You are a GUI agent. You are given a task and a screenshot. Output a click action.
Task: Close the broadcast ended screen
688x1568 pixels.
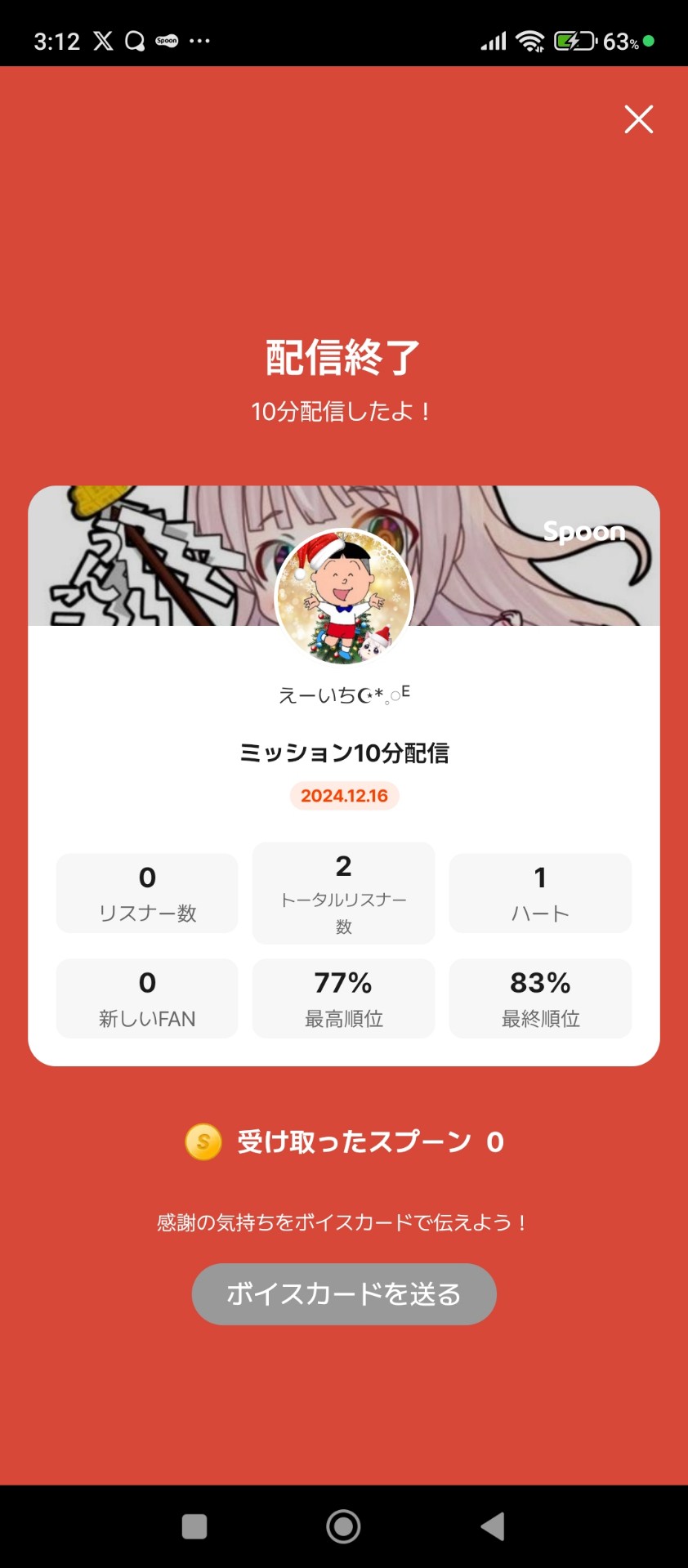coord(638,119)
